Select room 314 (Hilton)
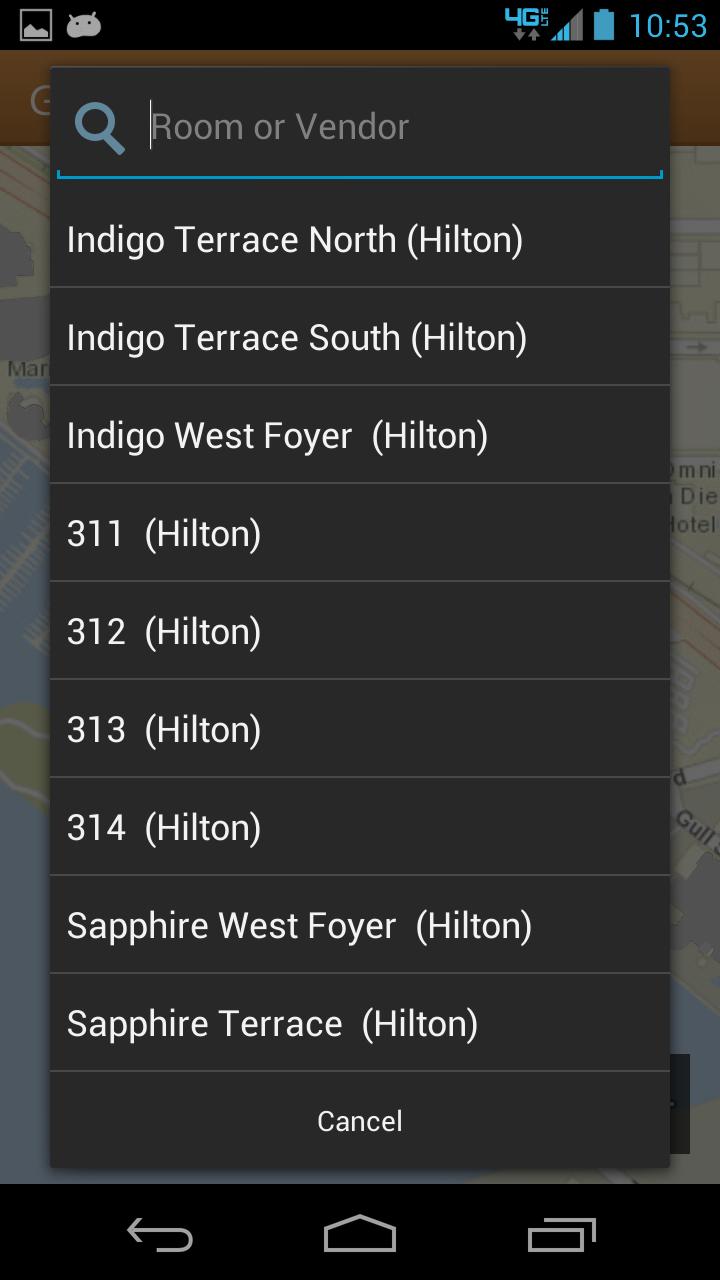The width and height of the screenshot is (720, 1280). pyautogui.click(x=359, y=828)
